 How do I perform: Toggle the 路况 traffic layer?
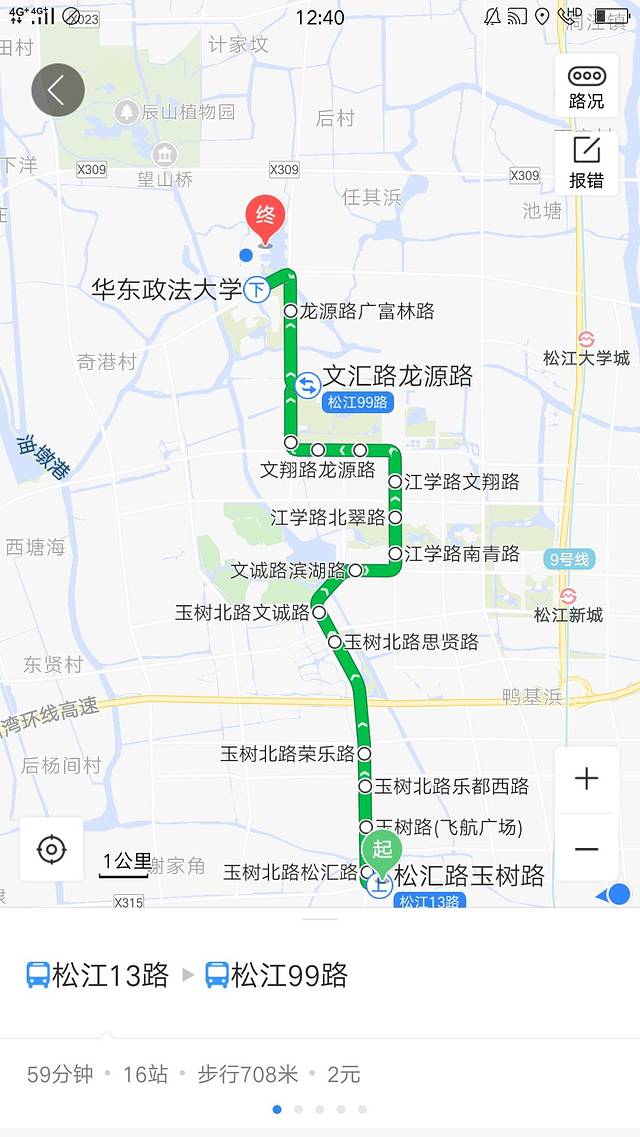[586, 86]
